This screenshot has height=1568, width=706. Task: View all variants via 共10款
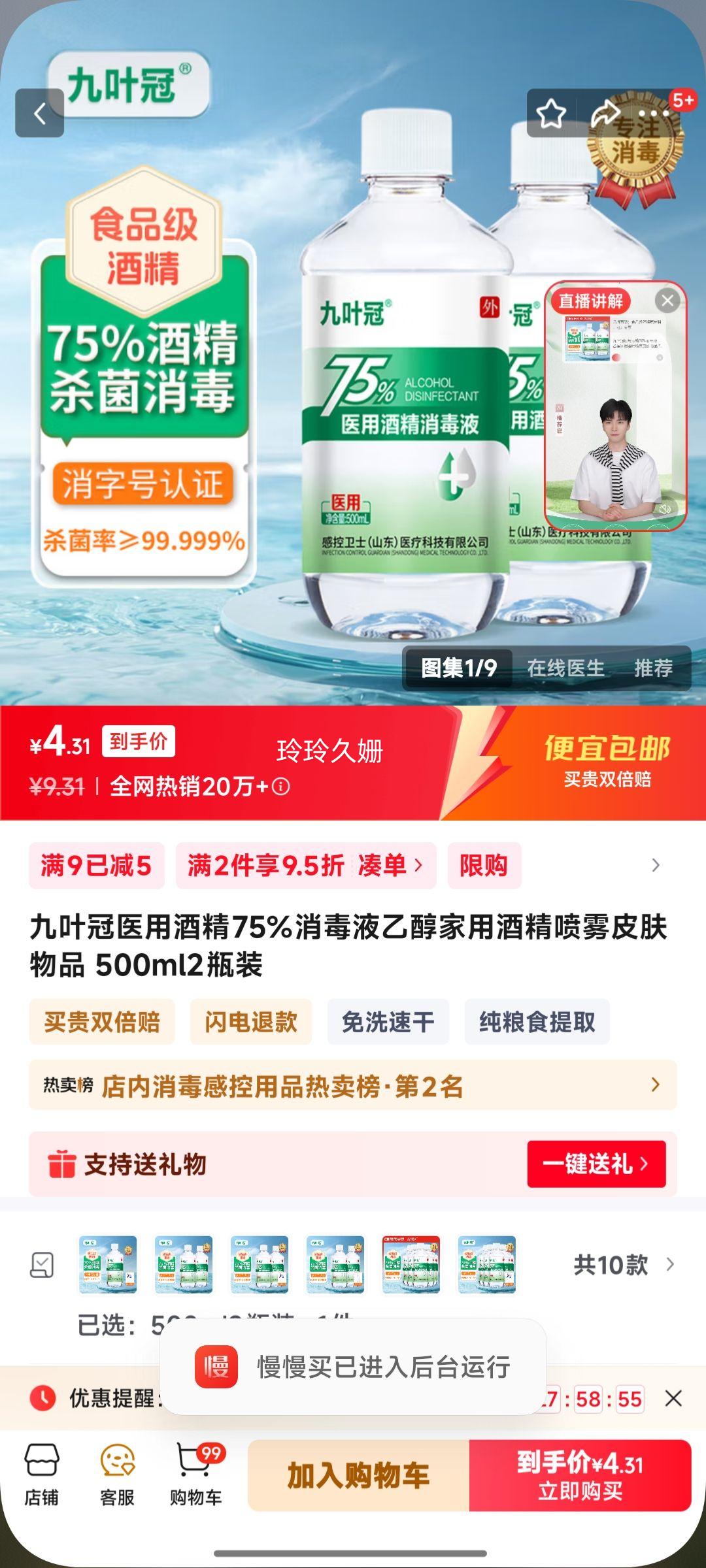(x=622, y=1265)
